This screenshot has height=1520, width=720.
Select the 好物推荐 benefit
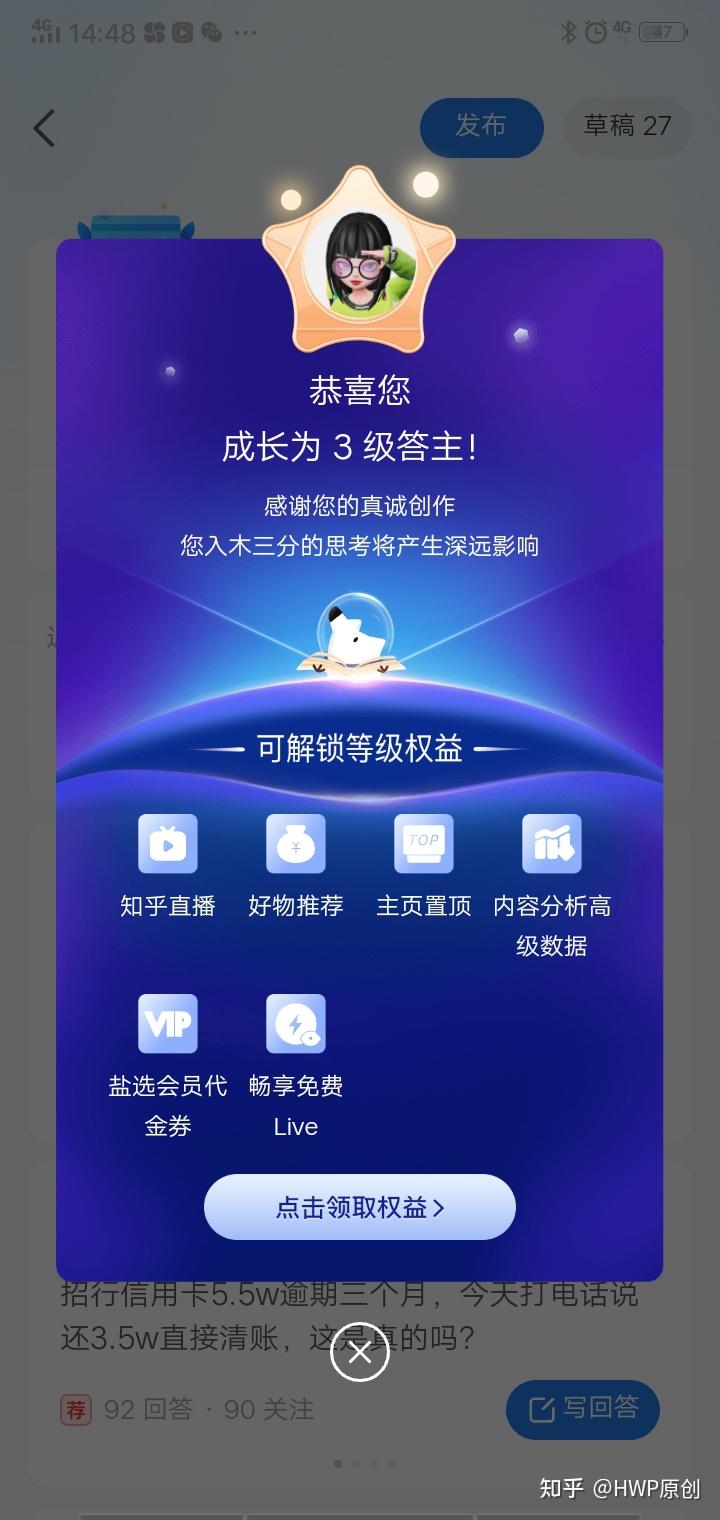point(296,844)
